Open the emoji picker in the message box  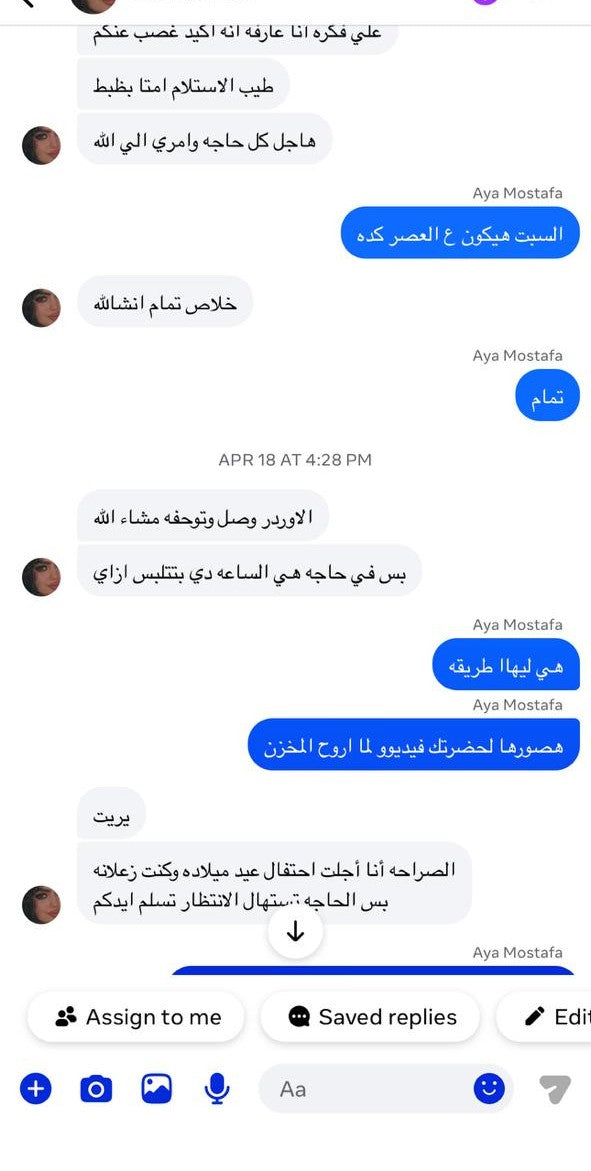(489, 1089)
